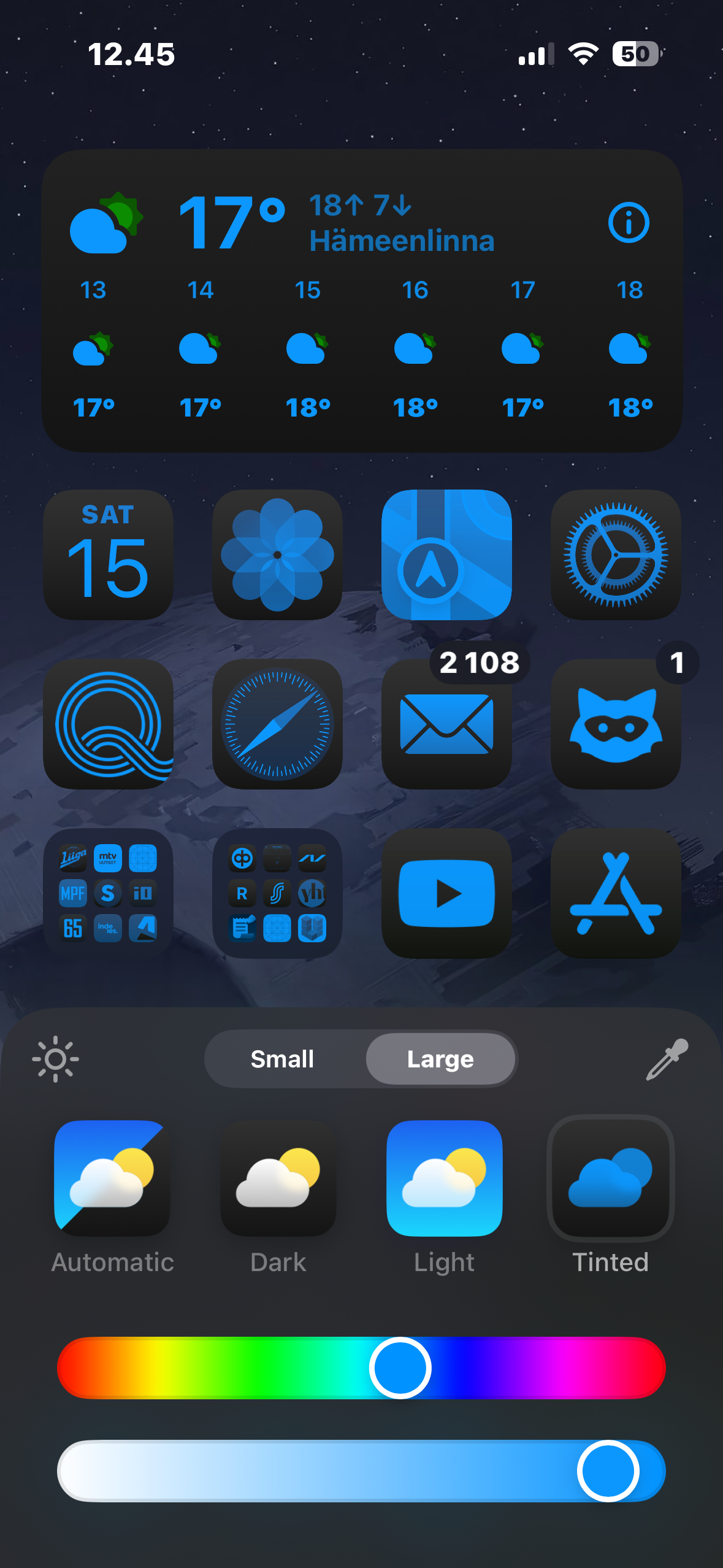
Task: Open the eyedropper color picker
Action: coord(667,1059)
